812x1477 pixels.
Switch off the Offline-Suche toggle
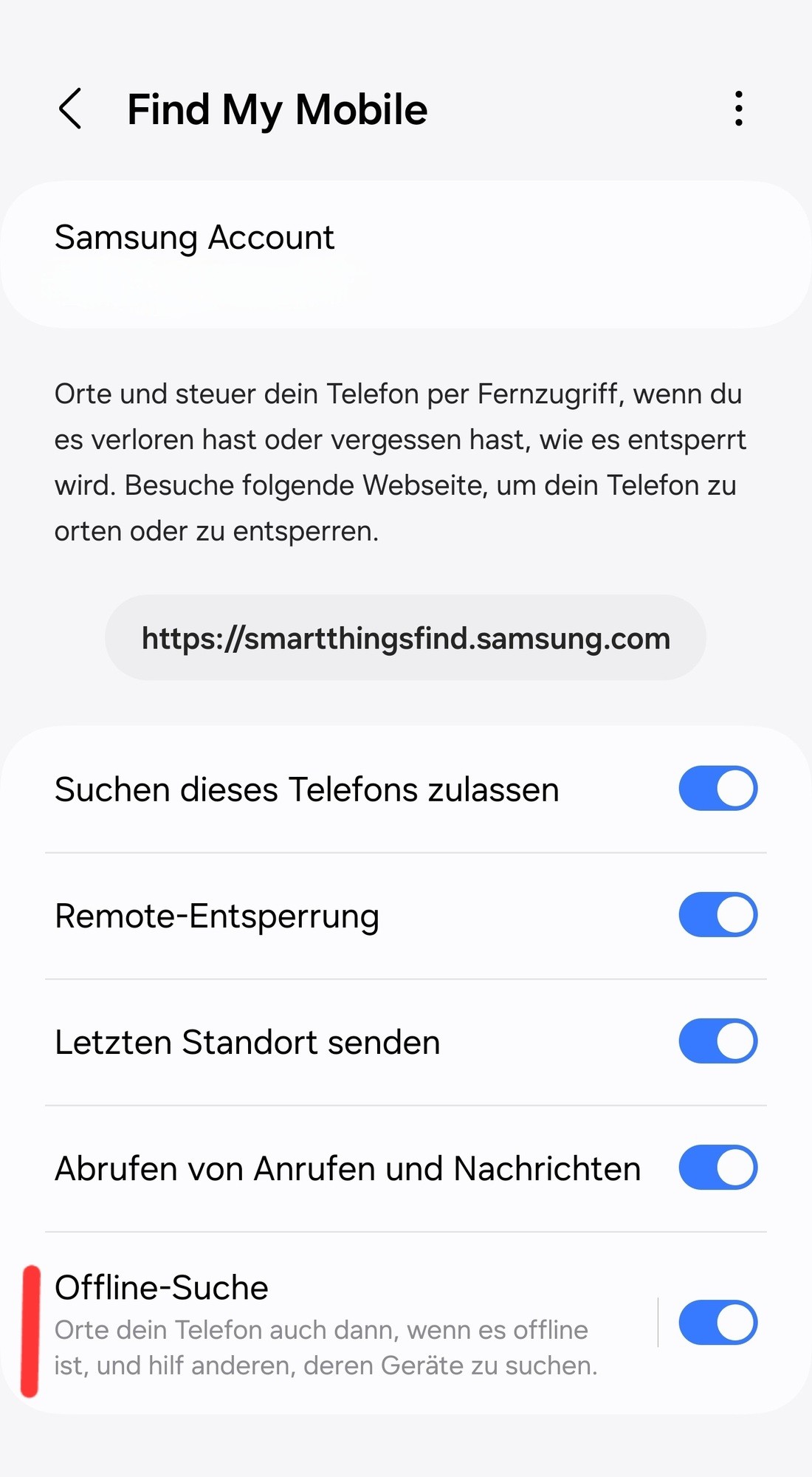(x=718, y=1323)
